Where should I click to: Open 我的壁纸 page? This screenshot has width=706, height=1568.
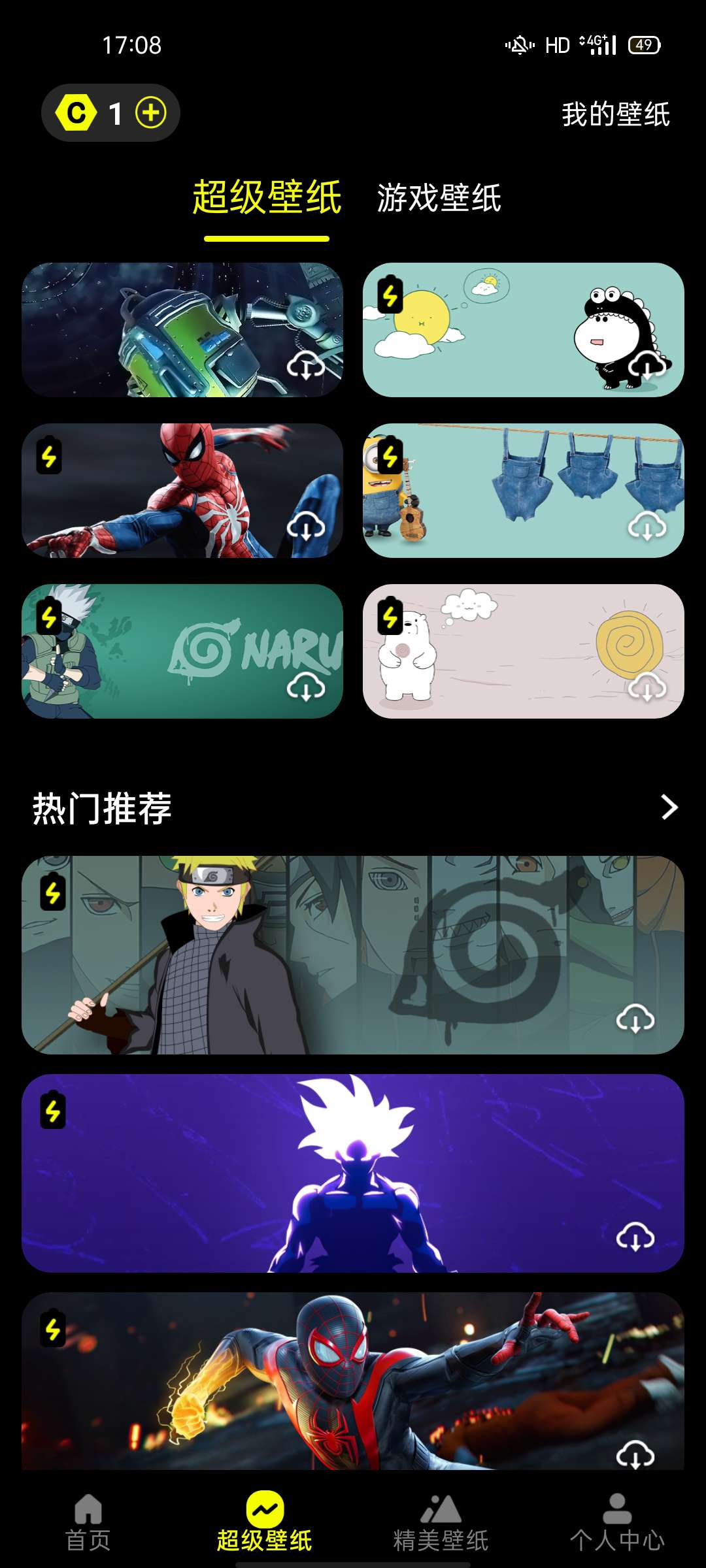point(615,114)
